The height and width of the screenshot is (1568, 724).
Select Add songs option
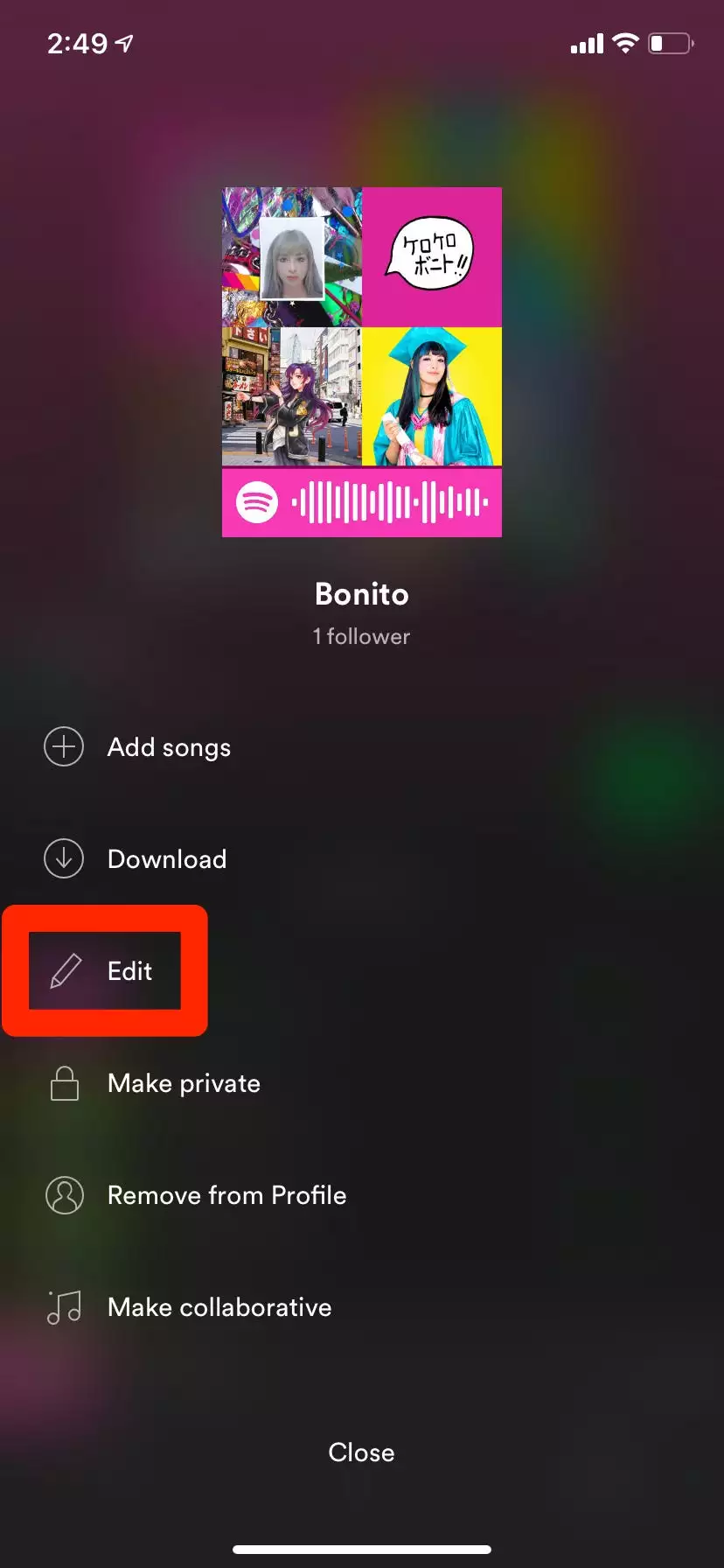pos(168,747)
